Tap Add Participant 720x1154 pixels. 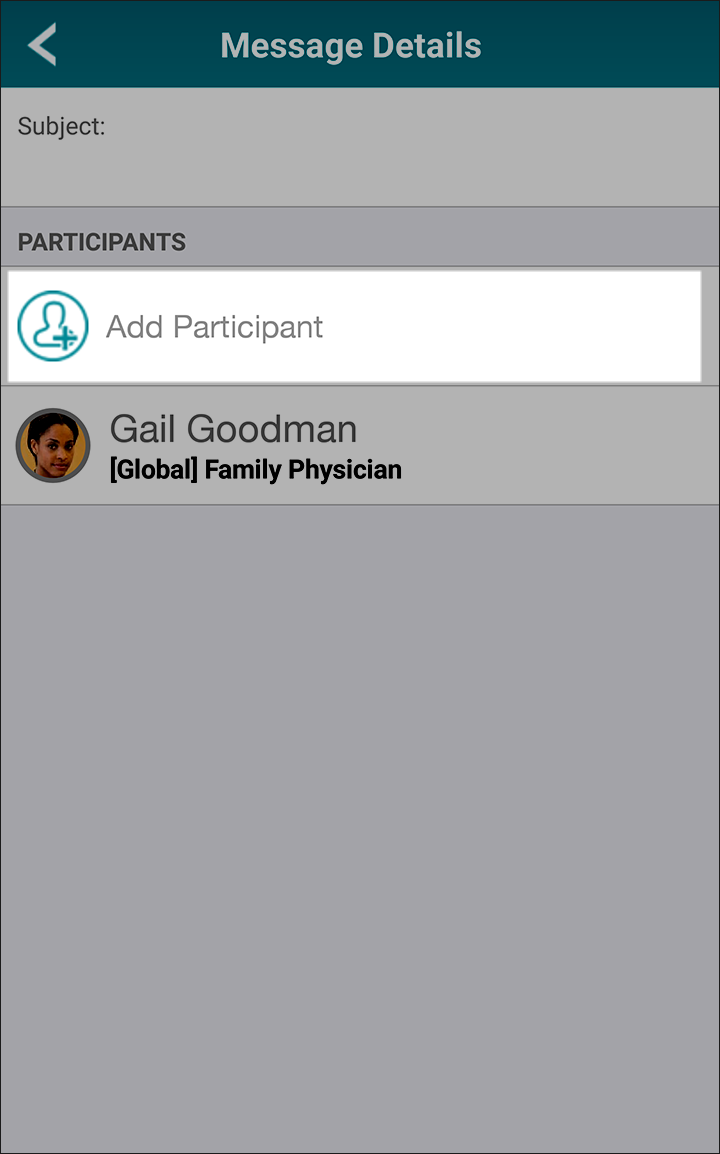354,326
